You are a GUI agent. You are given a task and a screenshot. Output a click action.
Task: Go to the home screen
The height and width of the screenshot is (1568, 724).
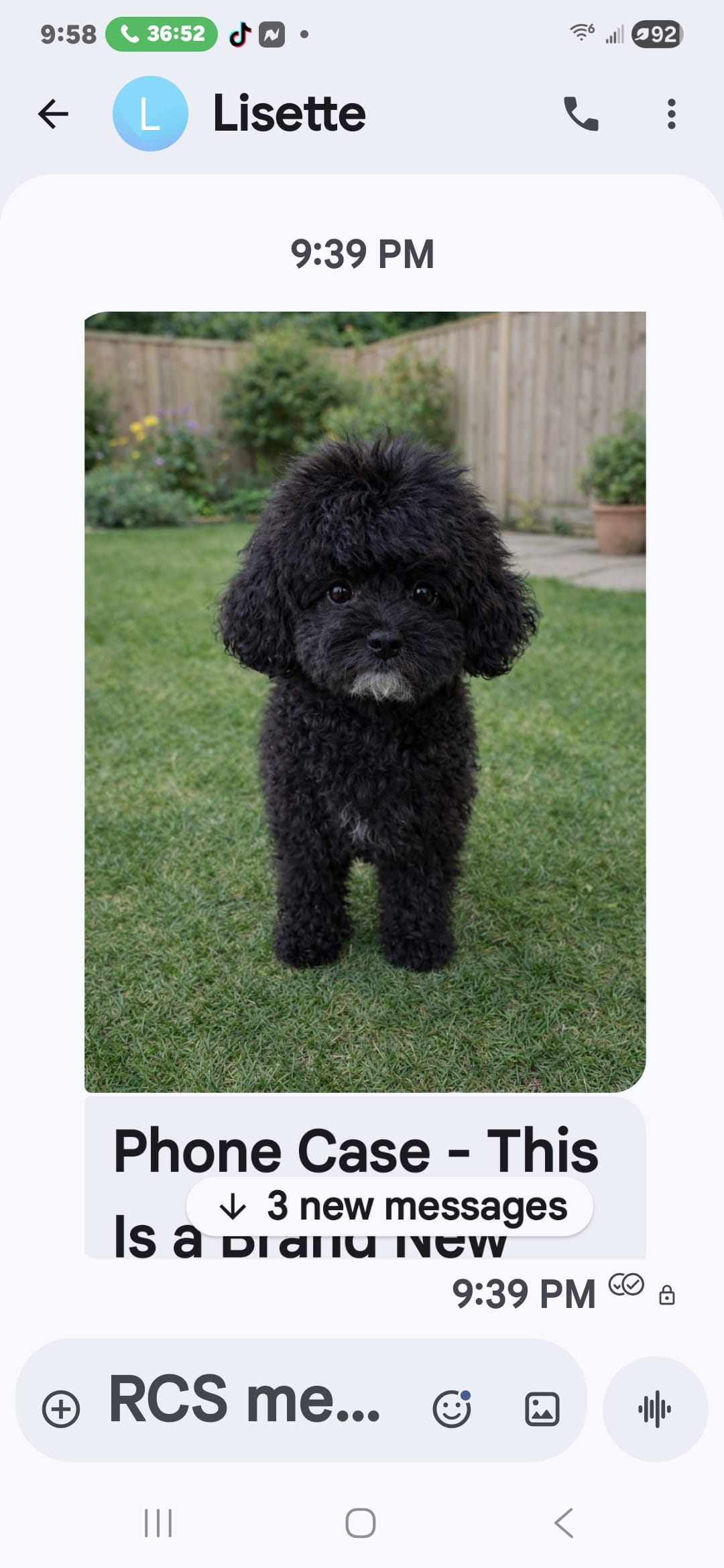pyautogui.click(x=361, y=1522)
